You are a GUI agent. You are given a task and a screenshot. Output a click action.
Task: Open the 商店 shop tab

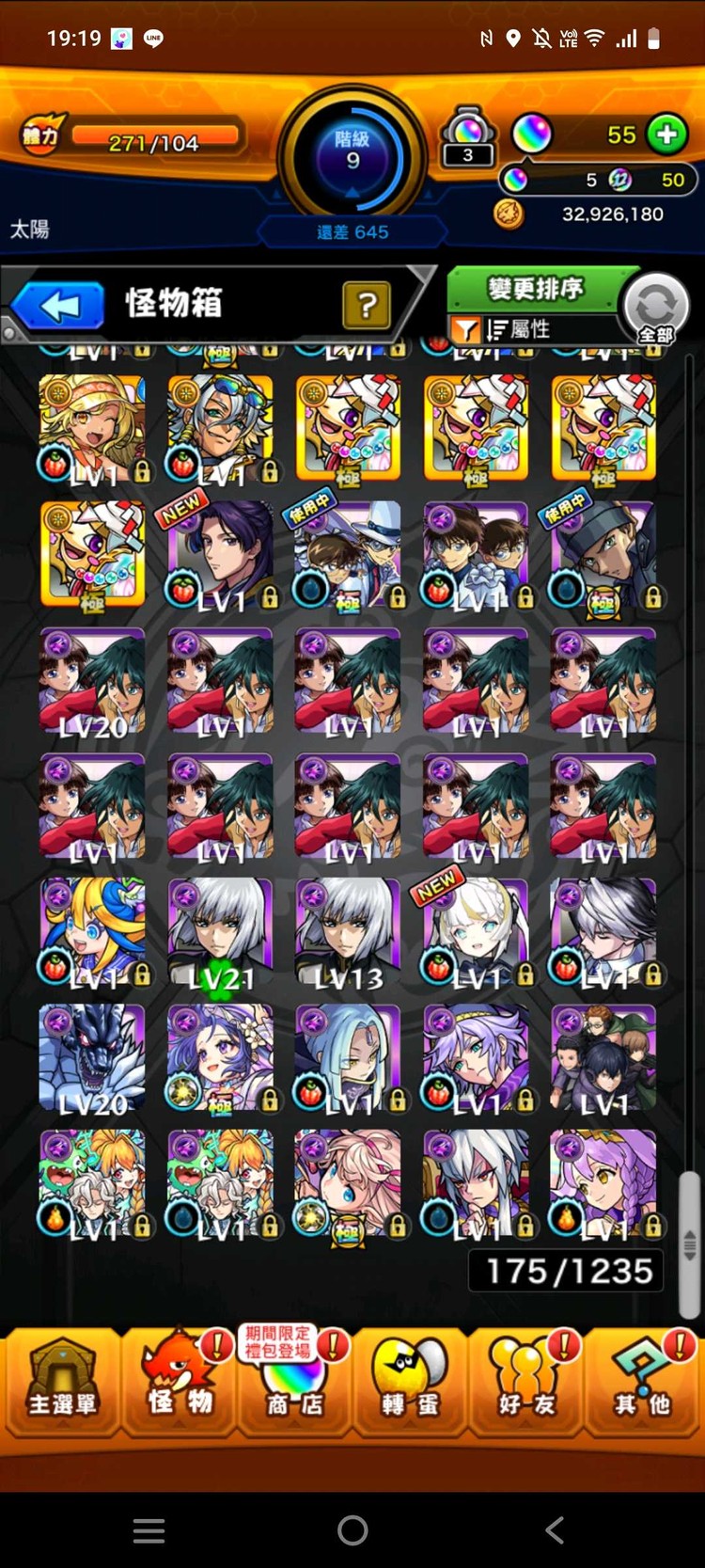click(293, 1381)
